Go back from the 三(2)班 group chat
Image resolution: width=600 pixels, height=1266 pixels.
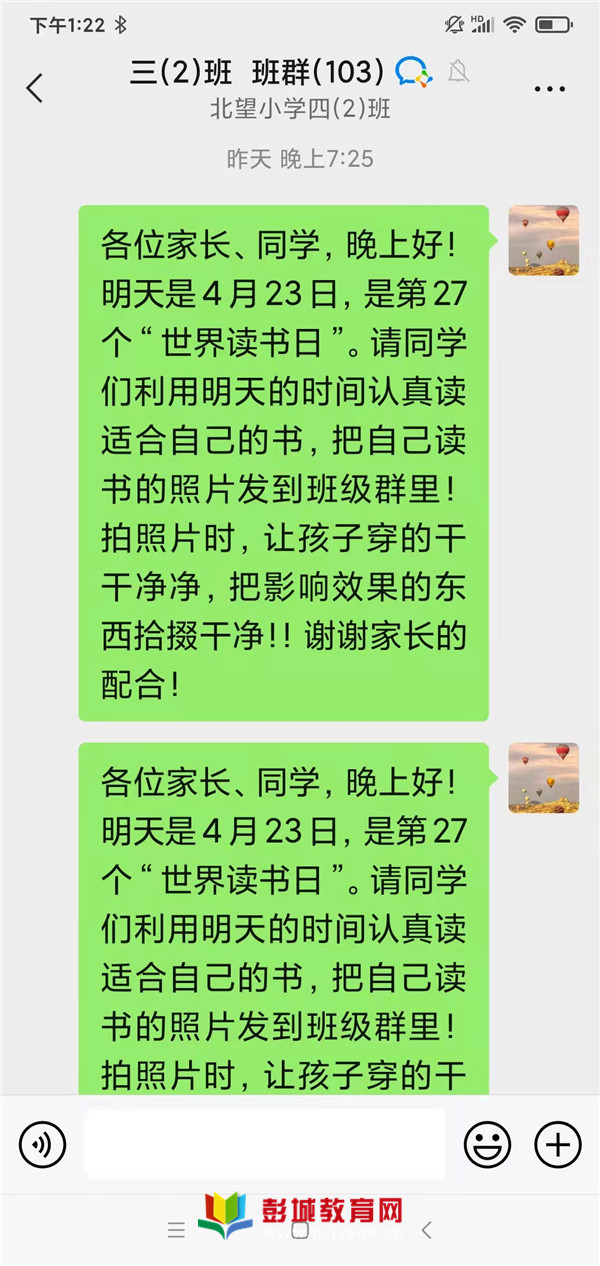pos(35,88)
